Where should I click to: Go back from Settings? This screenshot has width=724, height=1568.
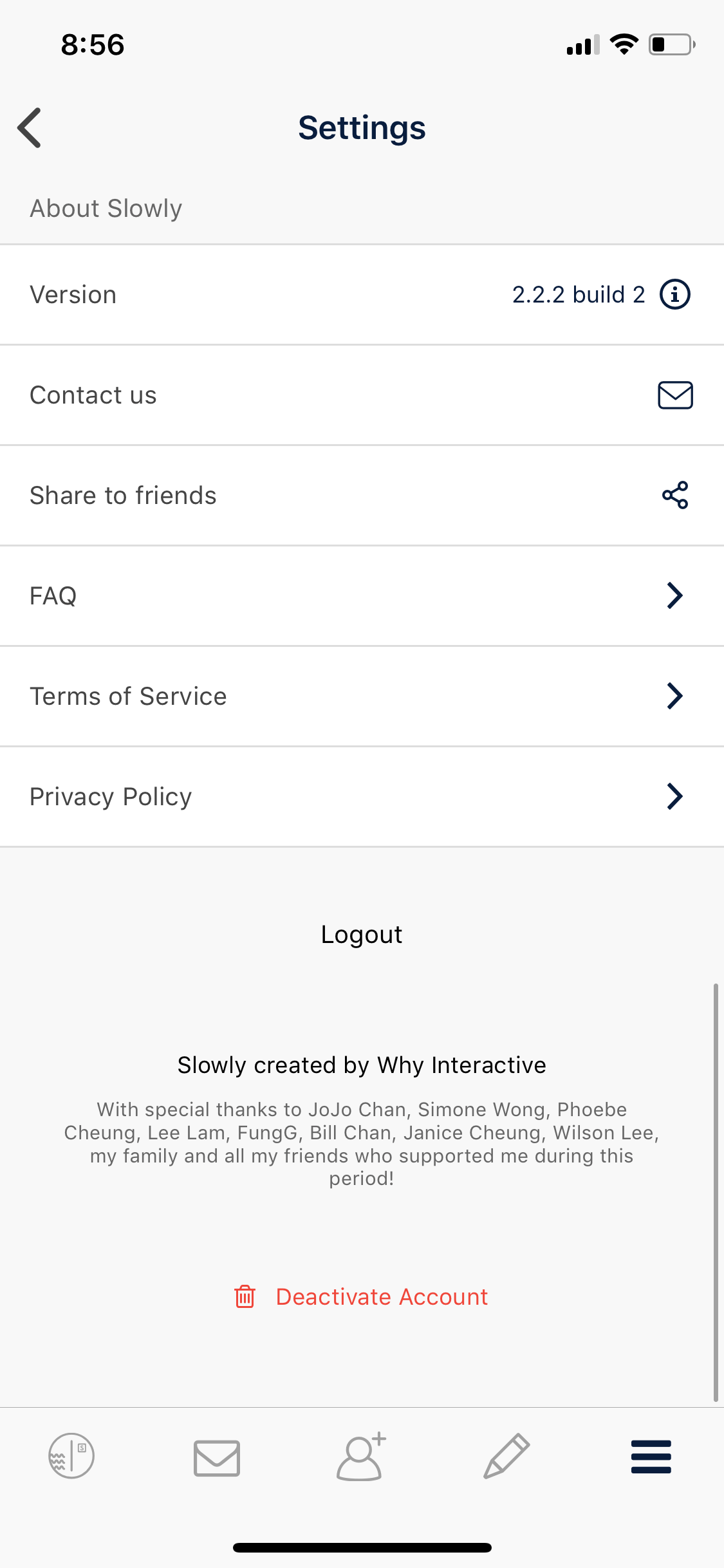pyautogui.click(x=30, y=127)
